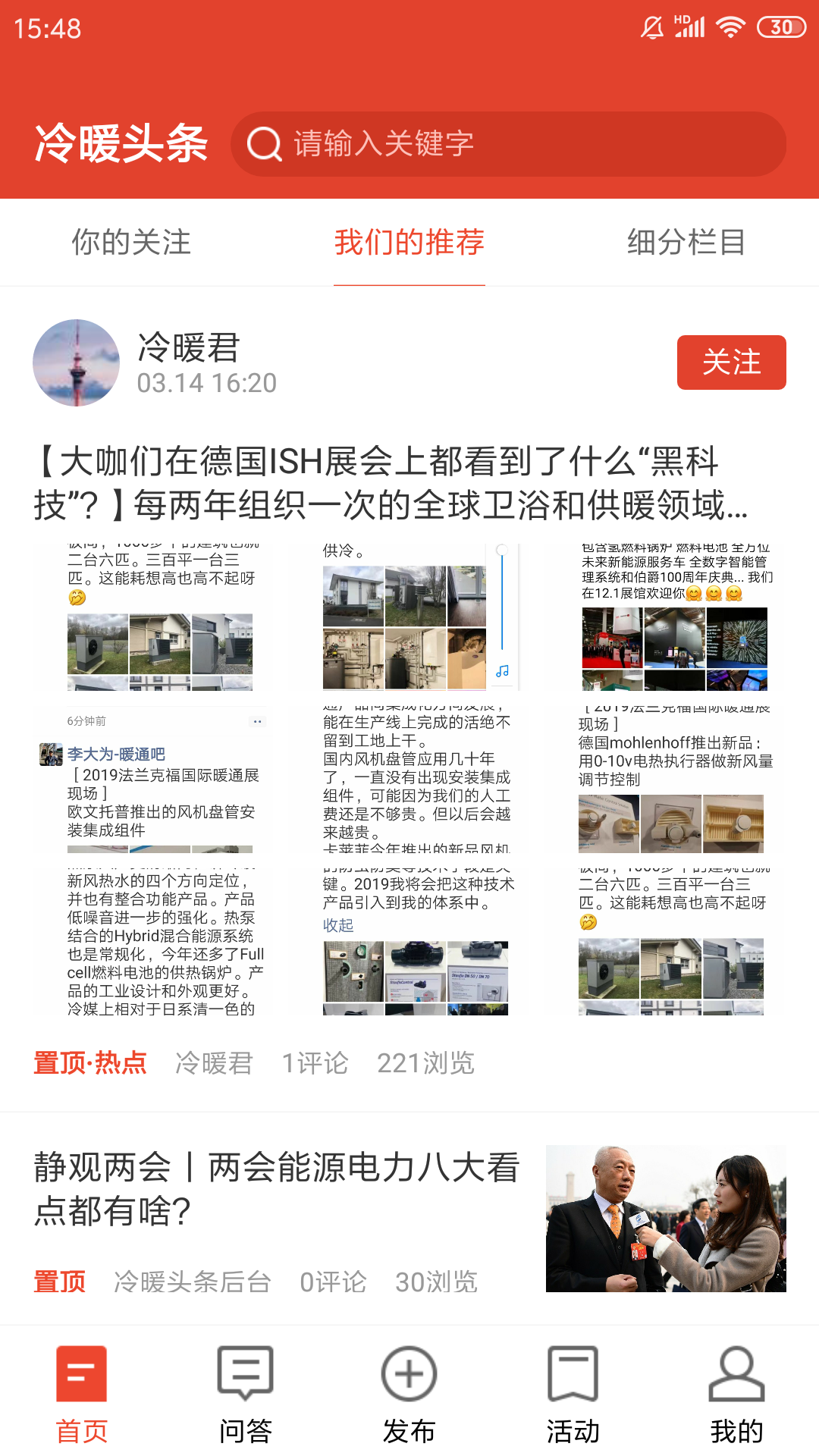Image resolution: width=819 pixels, height=1456 pixels.
Task: Open the 我的 profile tab
Action: pos(736,1394)
